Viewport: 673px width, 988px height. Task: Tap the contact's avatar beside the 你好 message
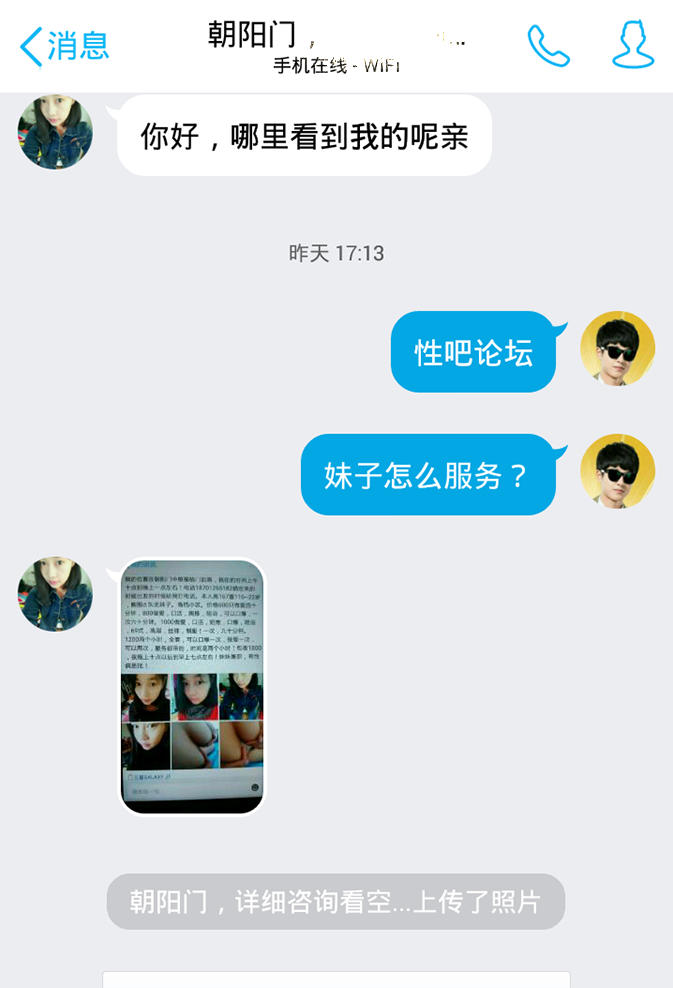pyautogui.click(x=55, y=132)
